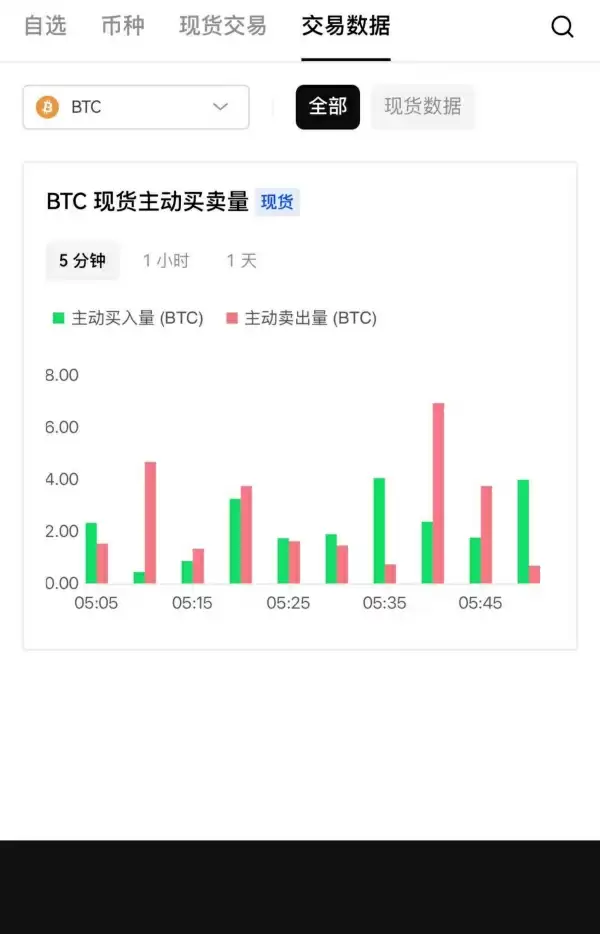Toggle the 主动卖出量 (BTC) legend

coord(301,319)
